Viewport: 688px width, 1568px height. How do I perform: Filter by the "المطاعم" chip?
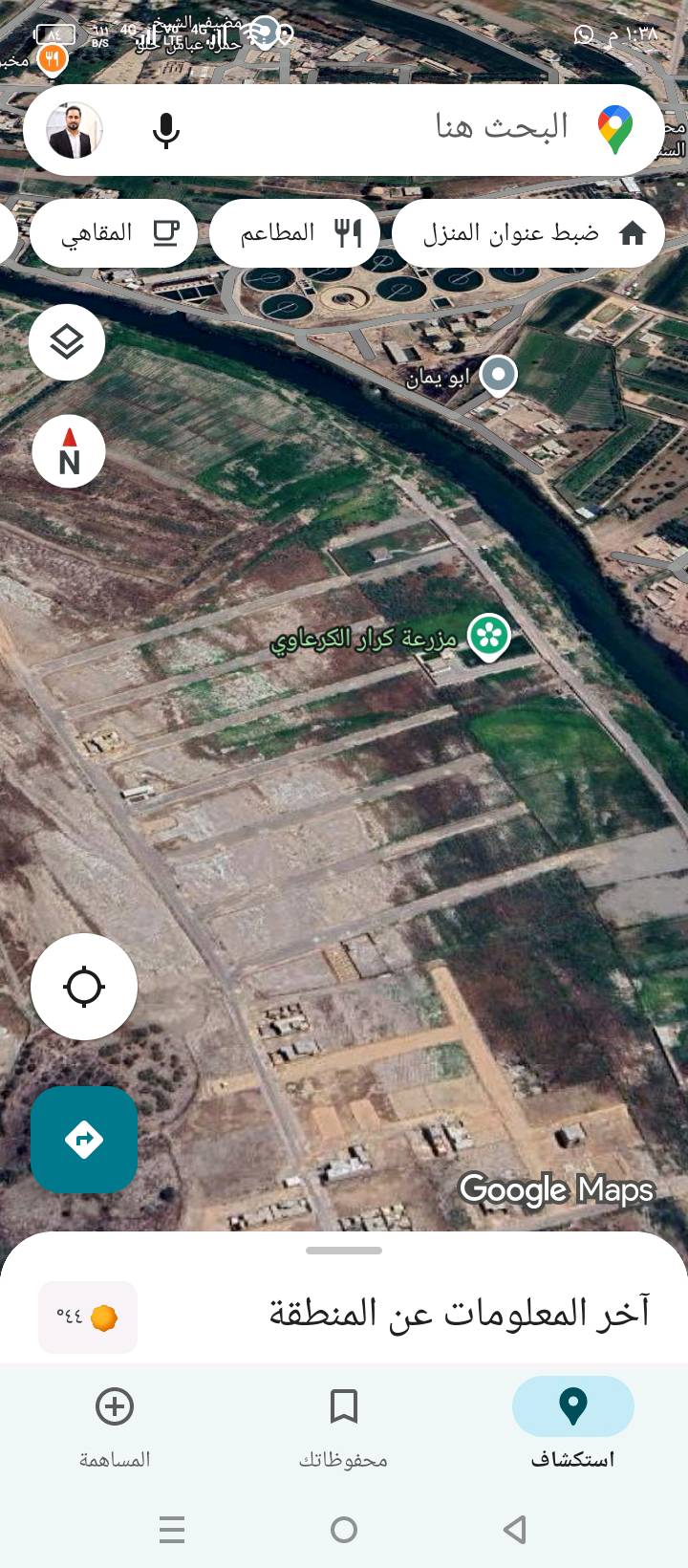click(294, 233)
